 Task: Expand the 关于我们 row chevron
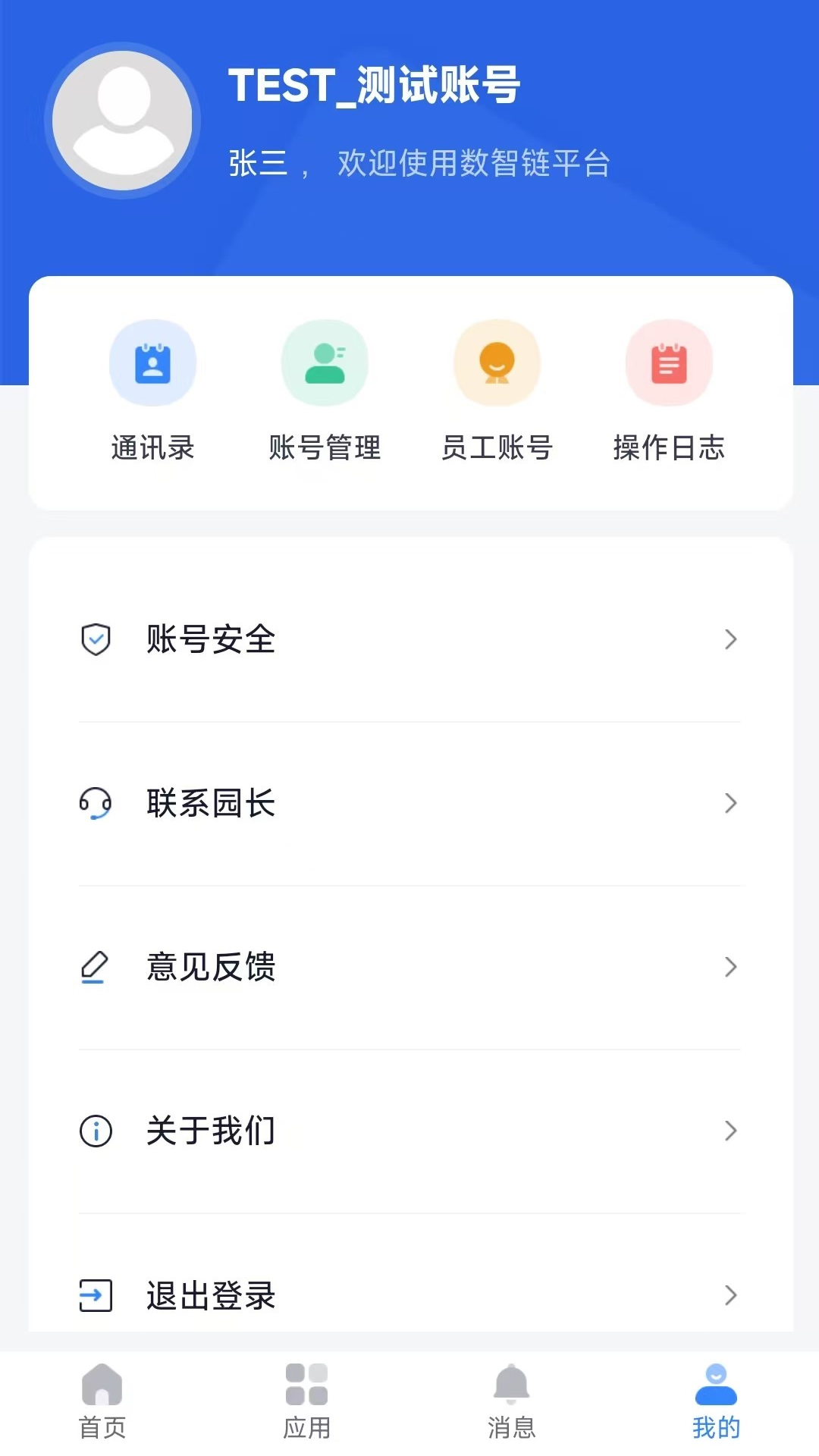point(730,1131)
